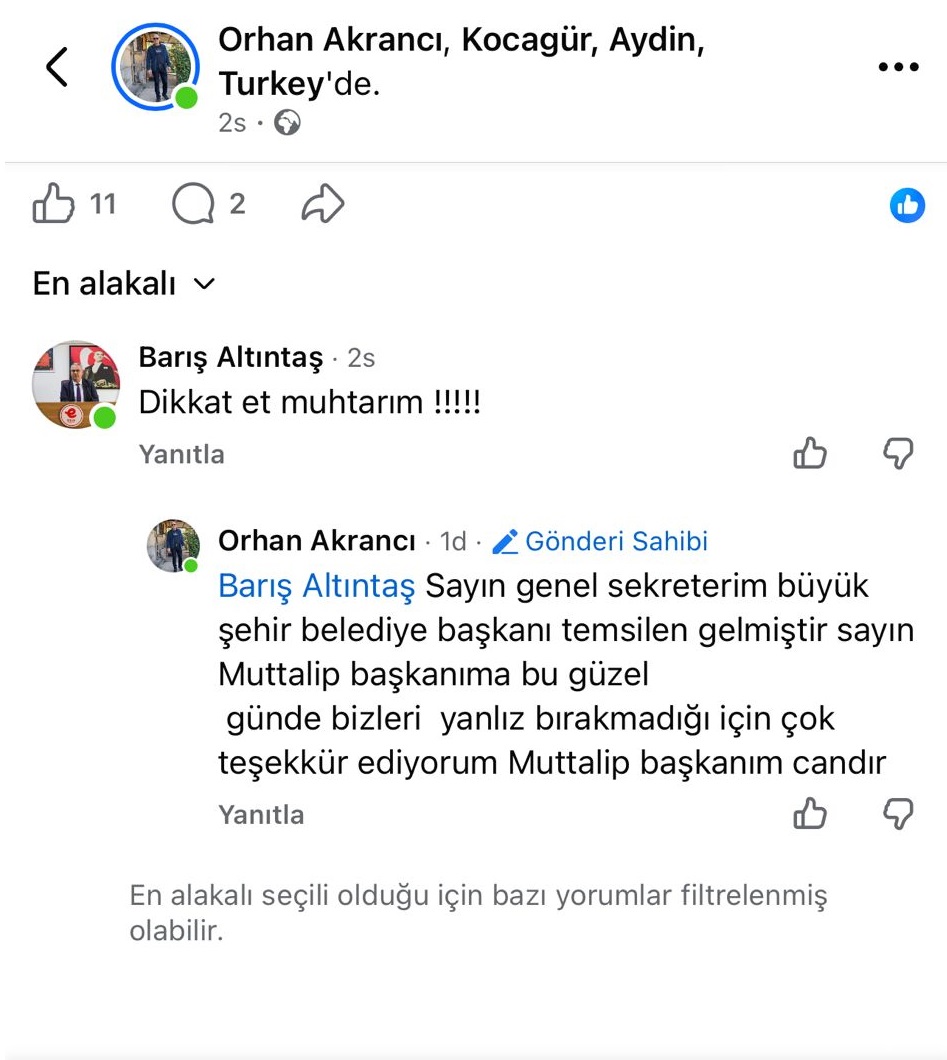
Task: Reply to Orhan Akrancı's comment with Yanıtla
Action: coord(261,815)
